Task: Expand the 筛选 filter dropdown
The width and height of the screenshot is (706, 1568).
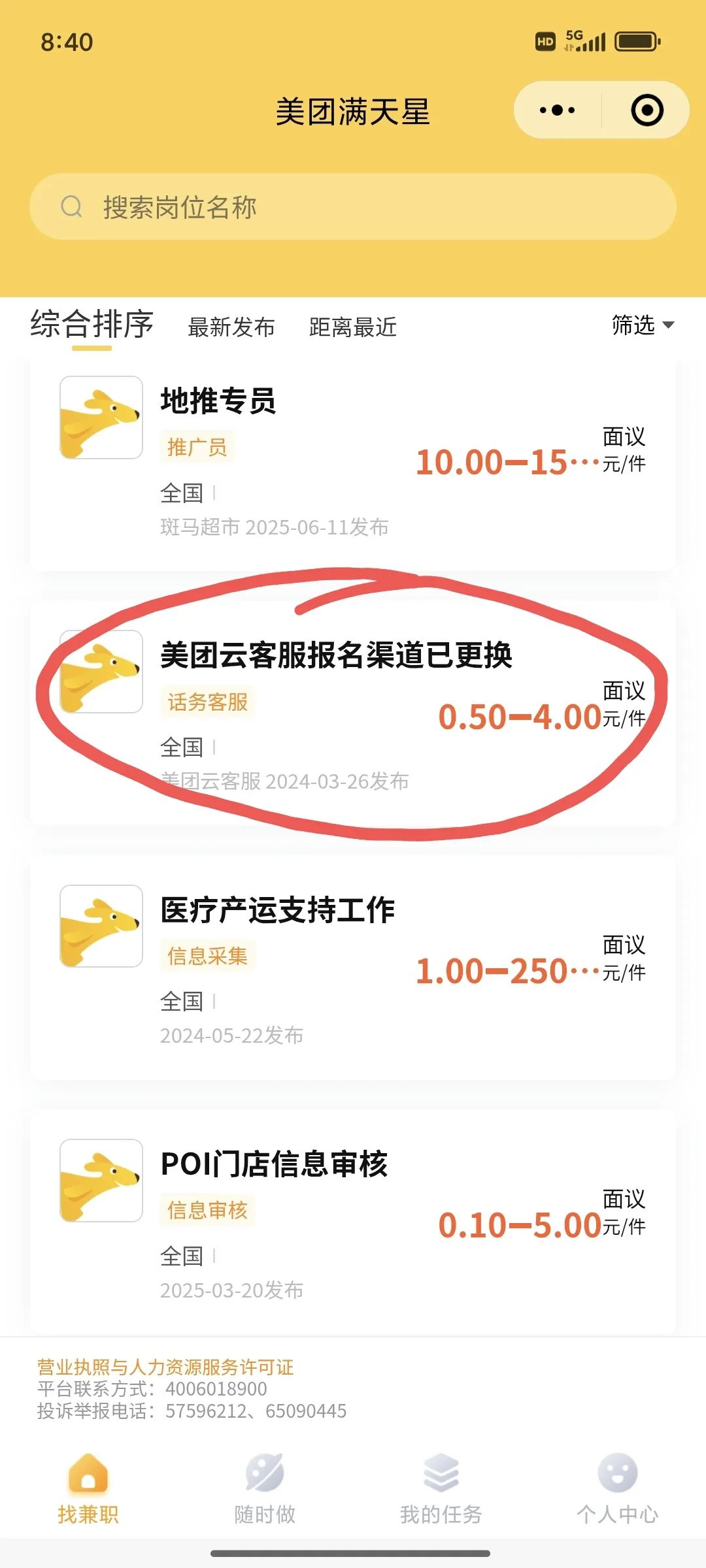Action: (x=643, y=325)
